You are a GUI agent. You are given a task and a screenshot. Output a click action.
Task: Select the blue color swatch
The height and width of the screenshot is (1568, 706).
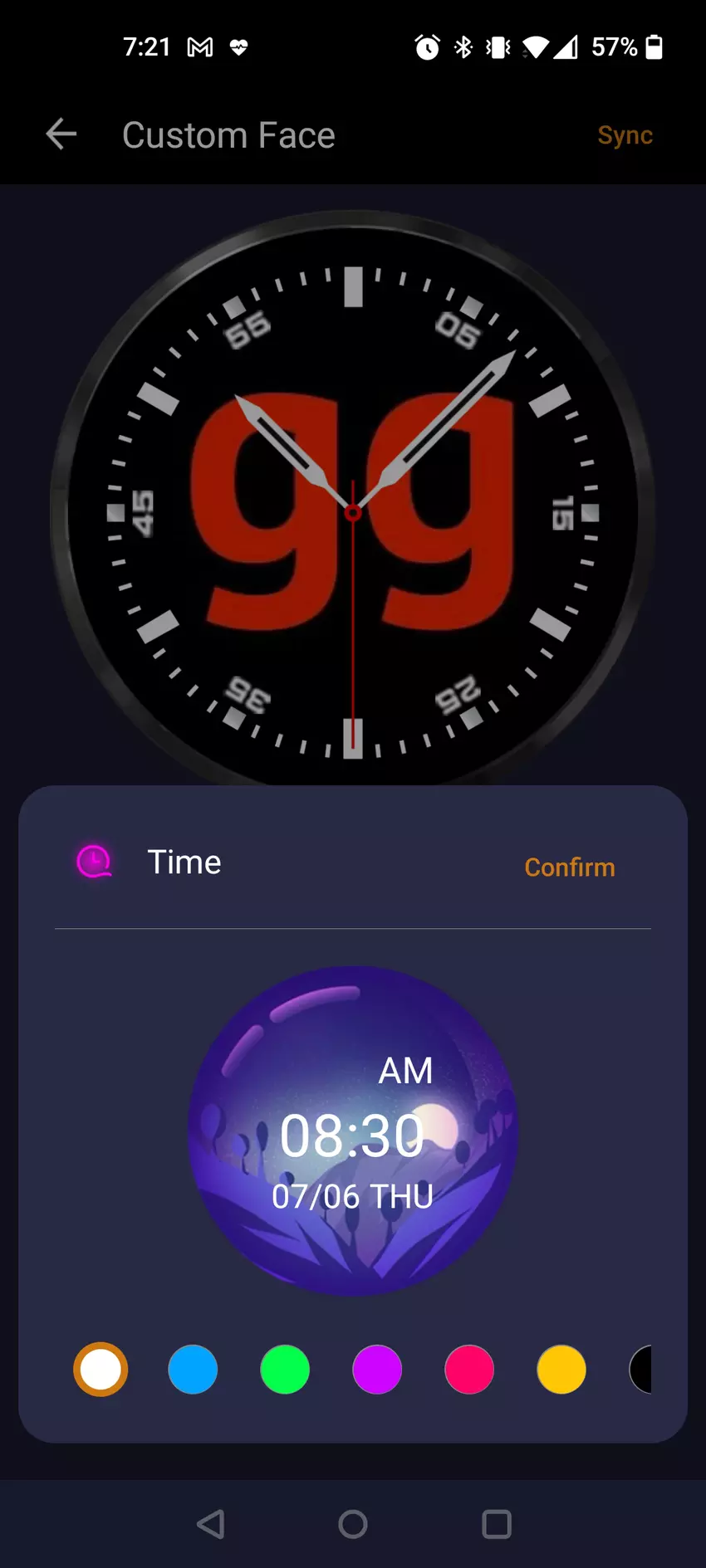[x=193, y=1370]
